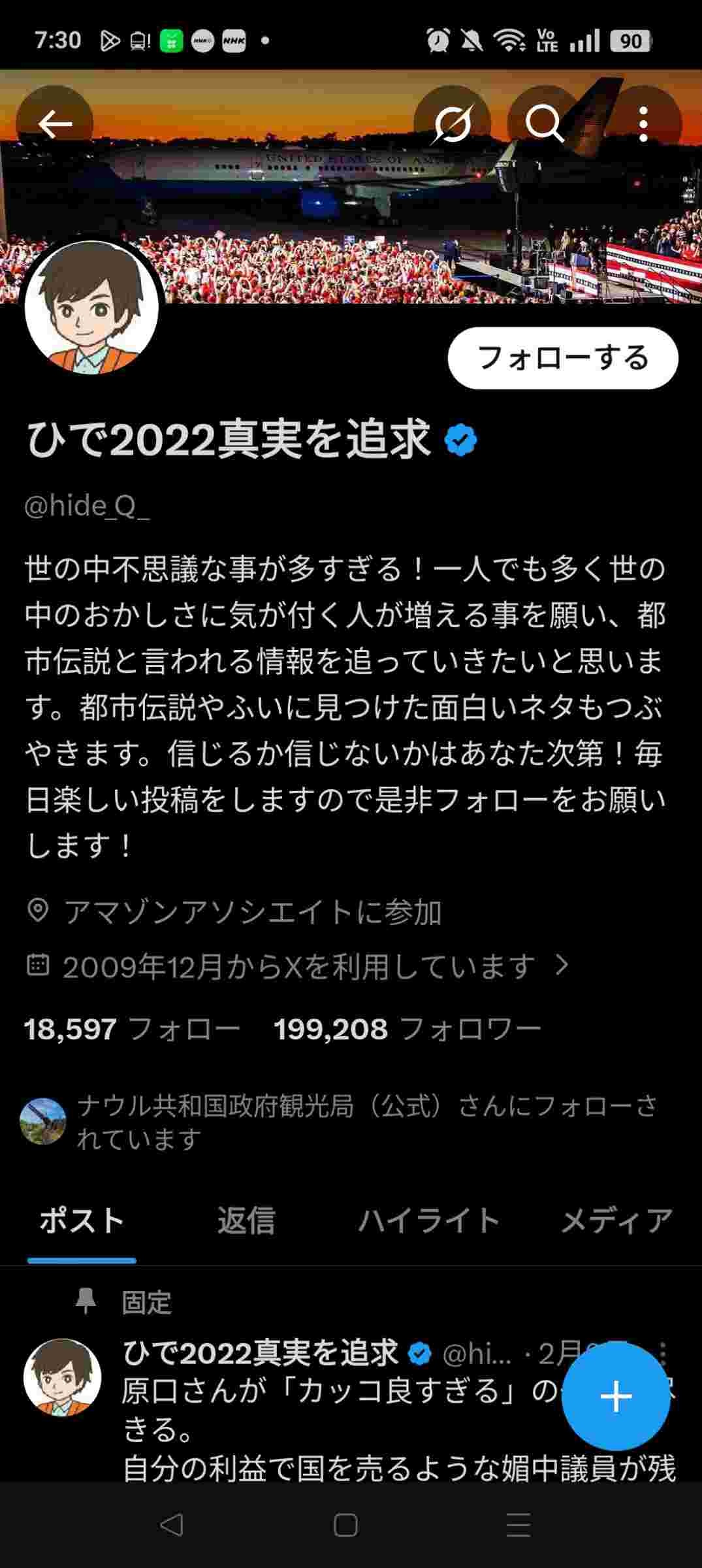View the 18,597 フォロー list
The height and width of the screenshot is (1568, 702).
(x=131, y=1029)
